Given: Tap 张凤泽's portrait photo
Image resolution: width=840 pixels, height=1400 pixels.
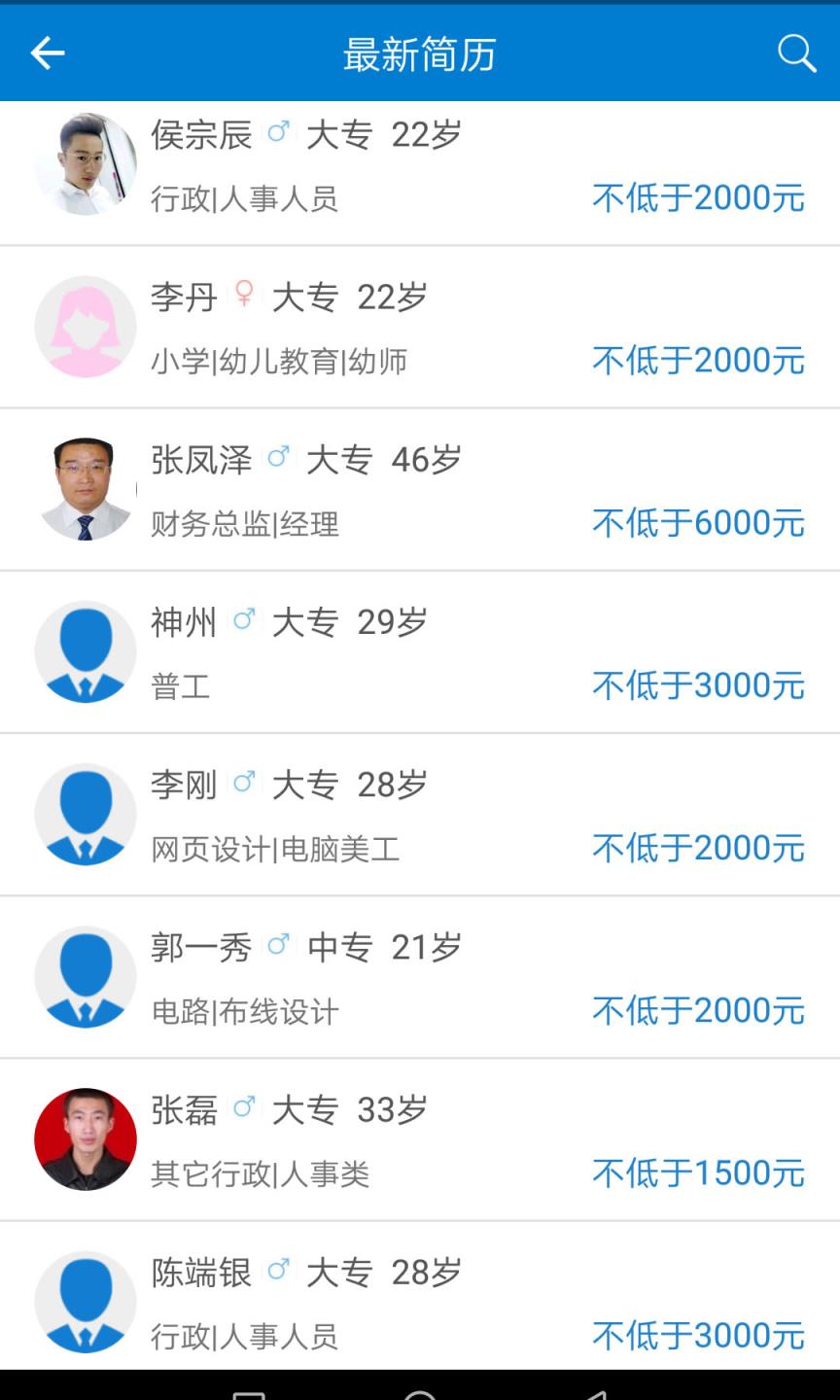Looking at the screenshot, I should [x=85, y=488].
